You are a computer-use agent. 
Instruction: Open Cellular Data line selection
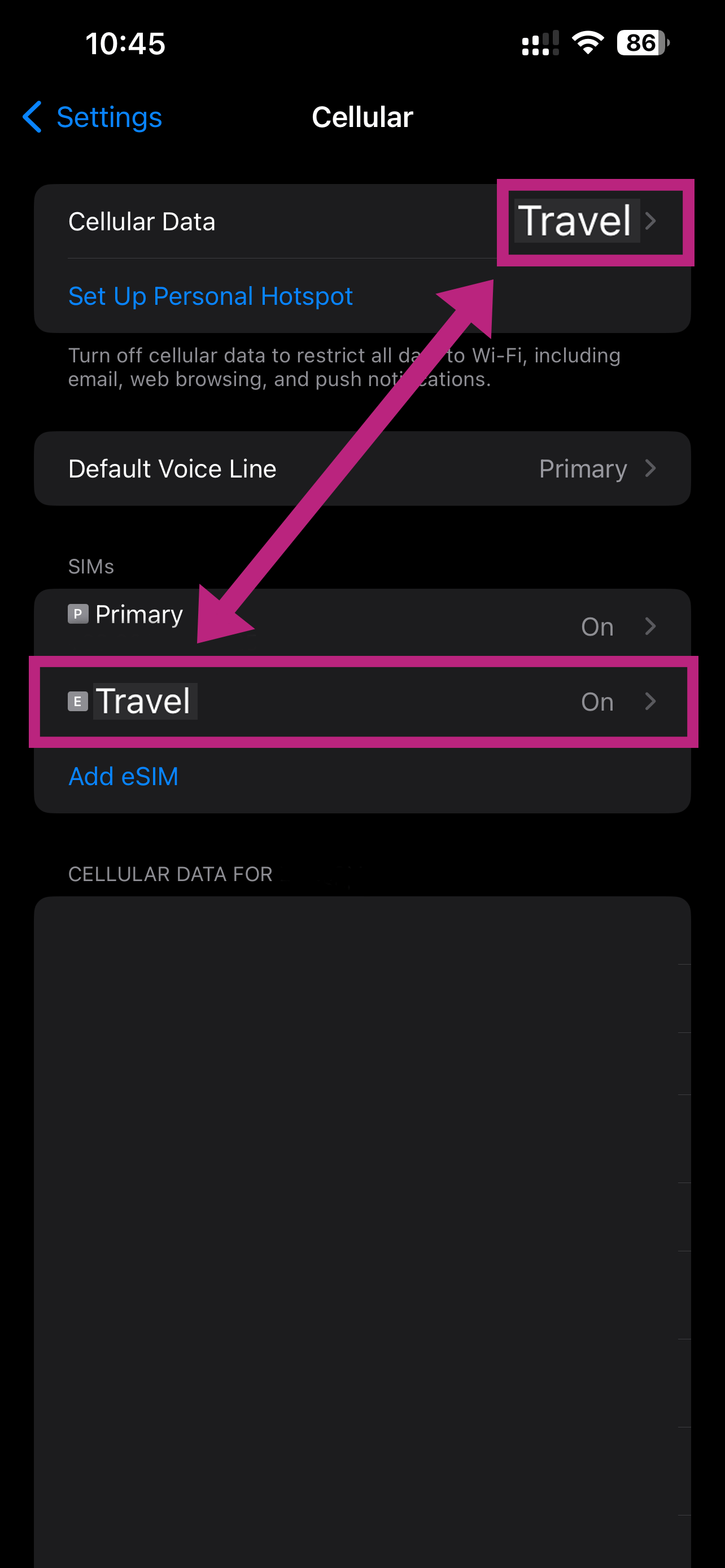tap(362, 222)
